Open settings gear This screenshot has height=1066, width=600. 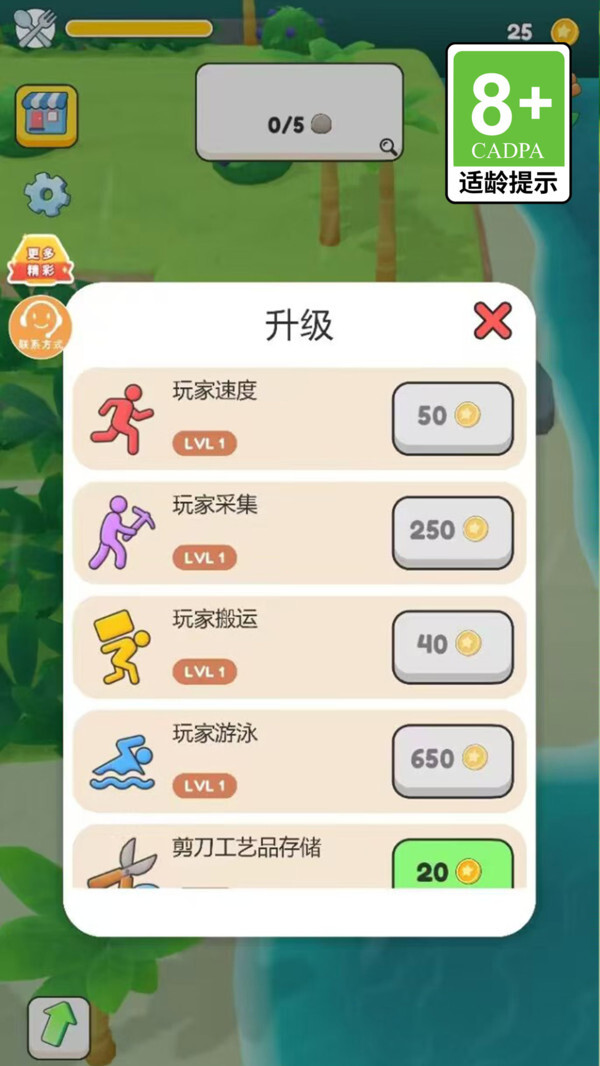(x=46, y=194)
